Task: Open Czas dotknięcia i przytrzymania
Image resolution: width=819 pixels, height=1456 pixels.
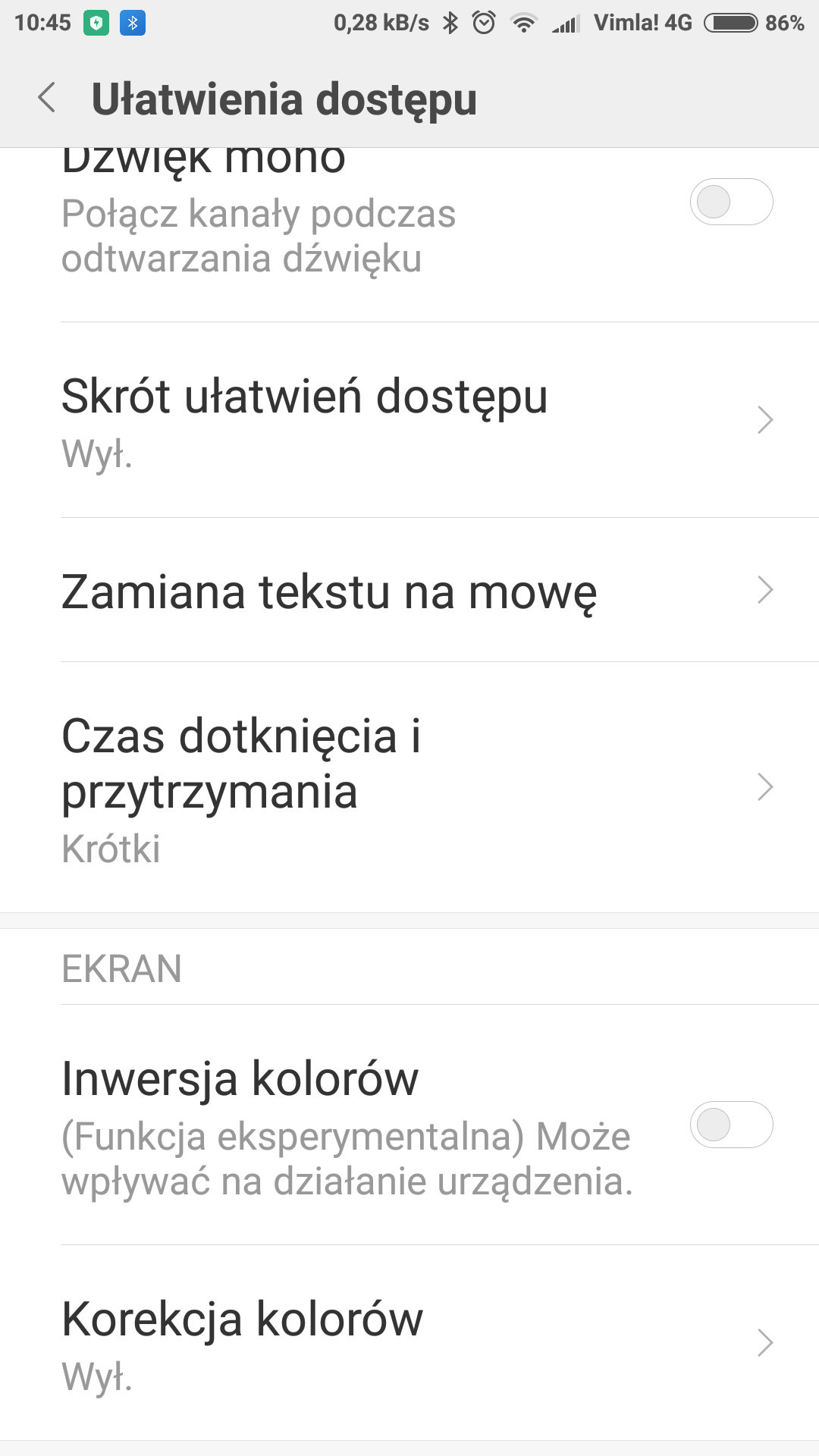Action: (x=409, y=788)
